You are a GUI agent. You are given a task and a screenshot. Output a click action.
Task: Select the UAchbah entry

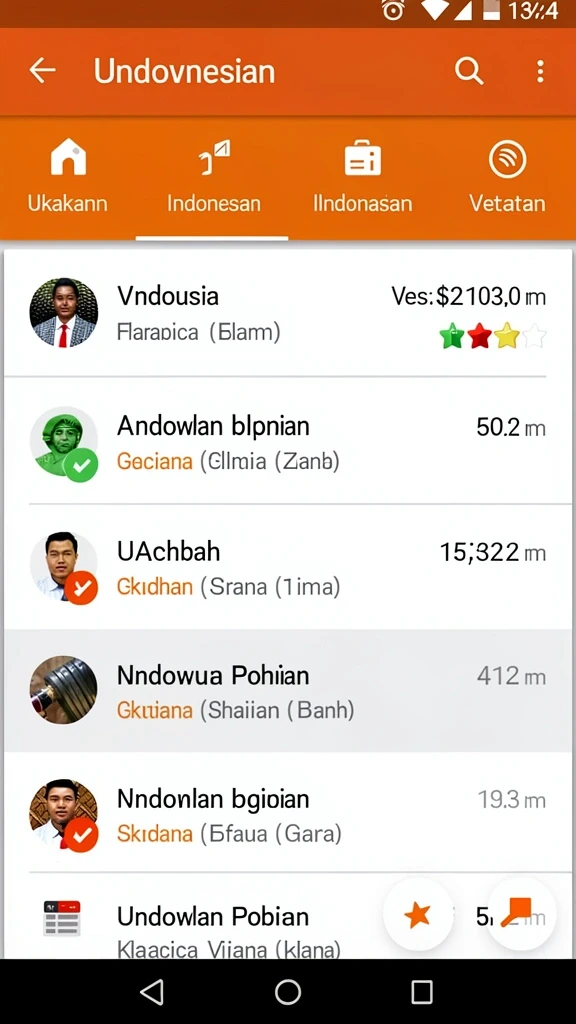click(288, 567)
